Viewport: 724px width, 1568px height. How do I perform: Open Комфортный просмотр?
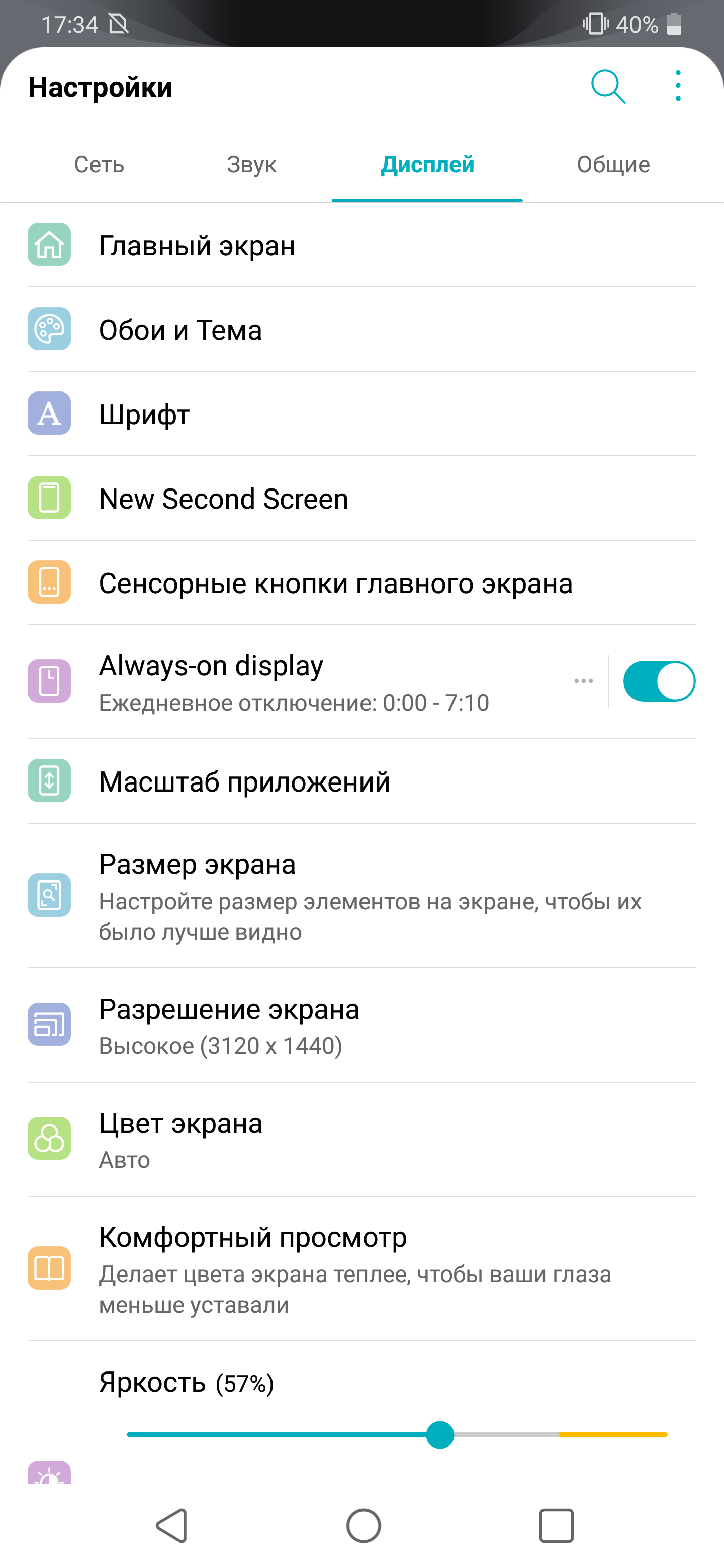[361, 1269]
